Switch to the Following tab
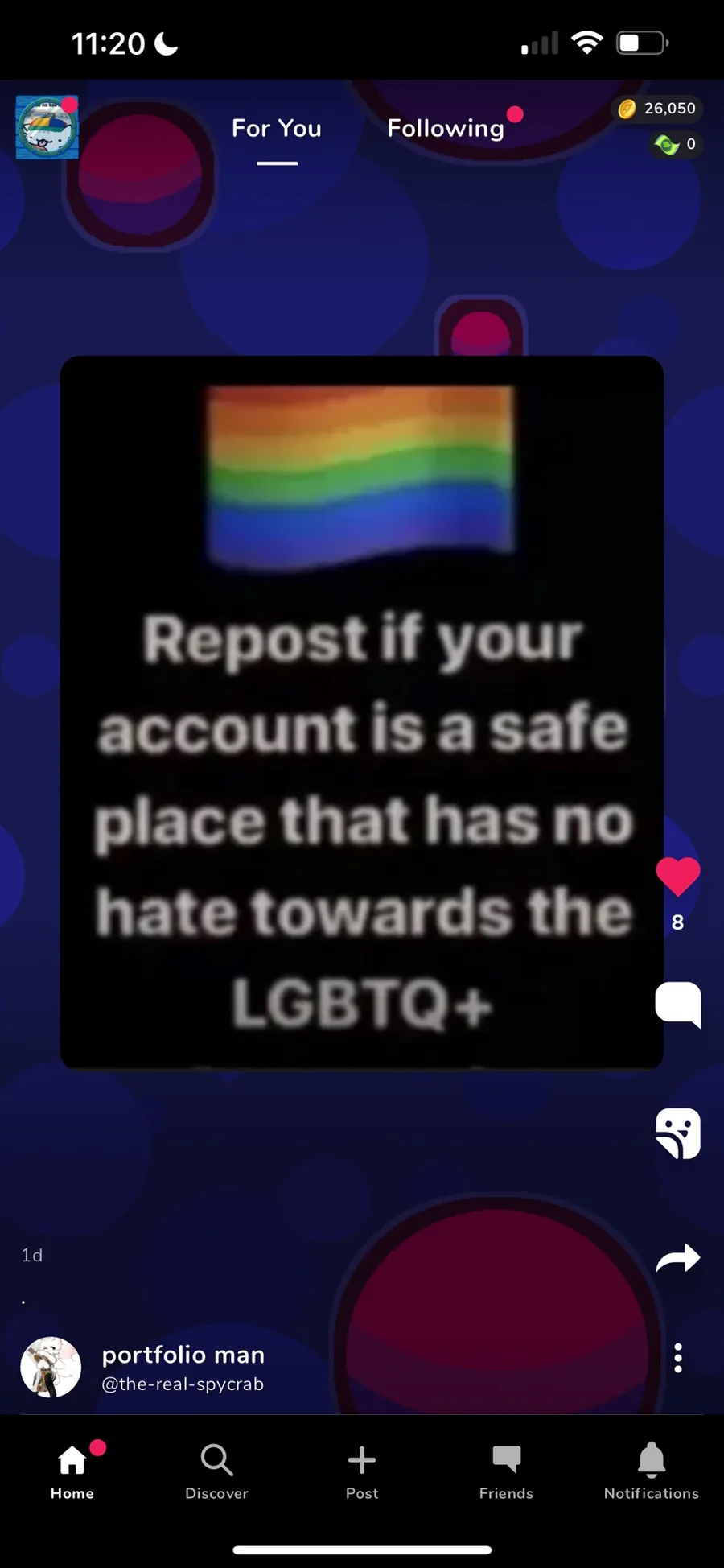 [446, 128]
